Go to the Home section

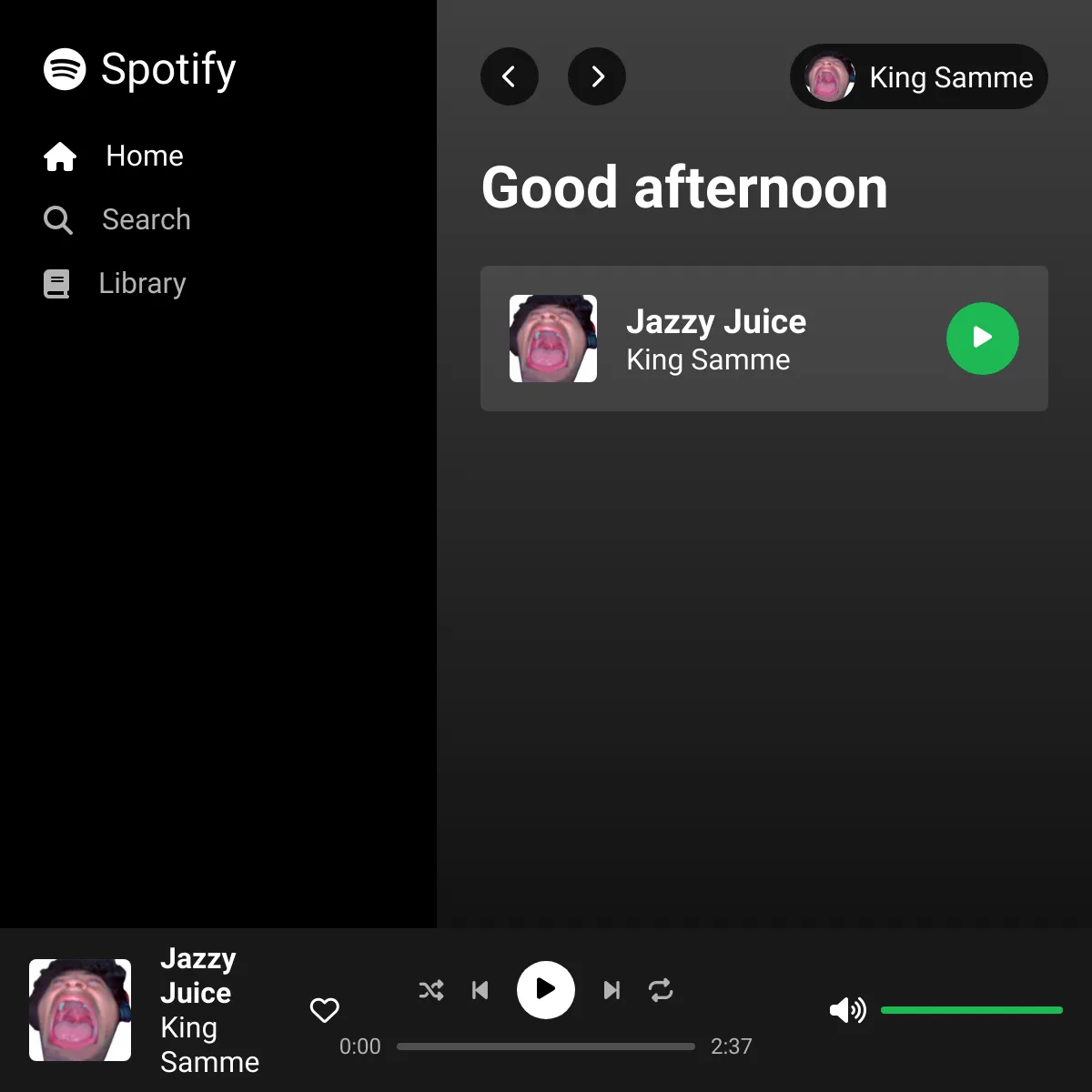tap(114, 156)
